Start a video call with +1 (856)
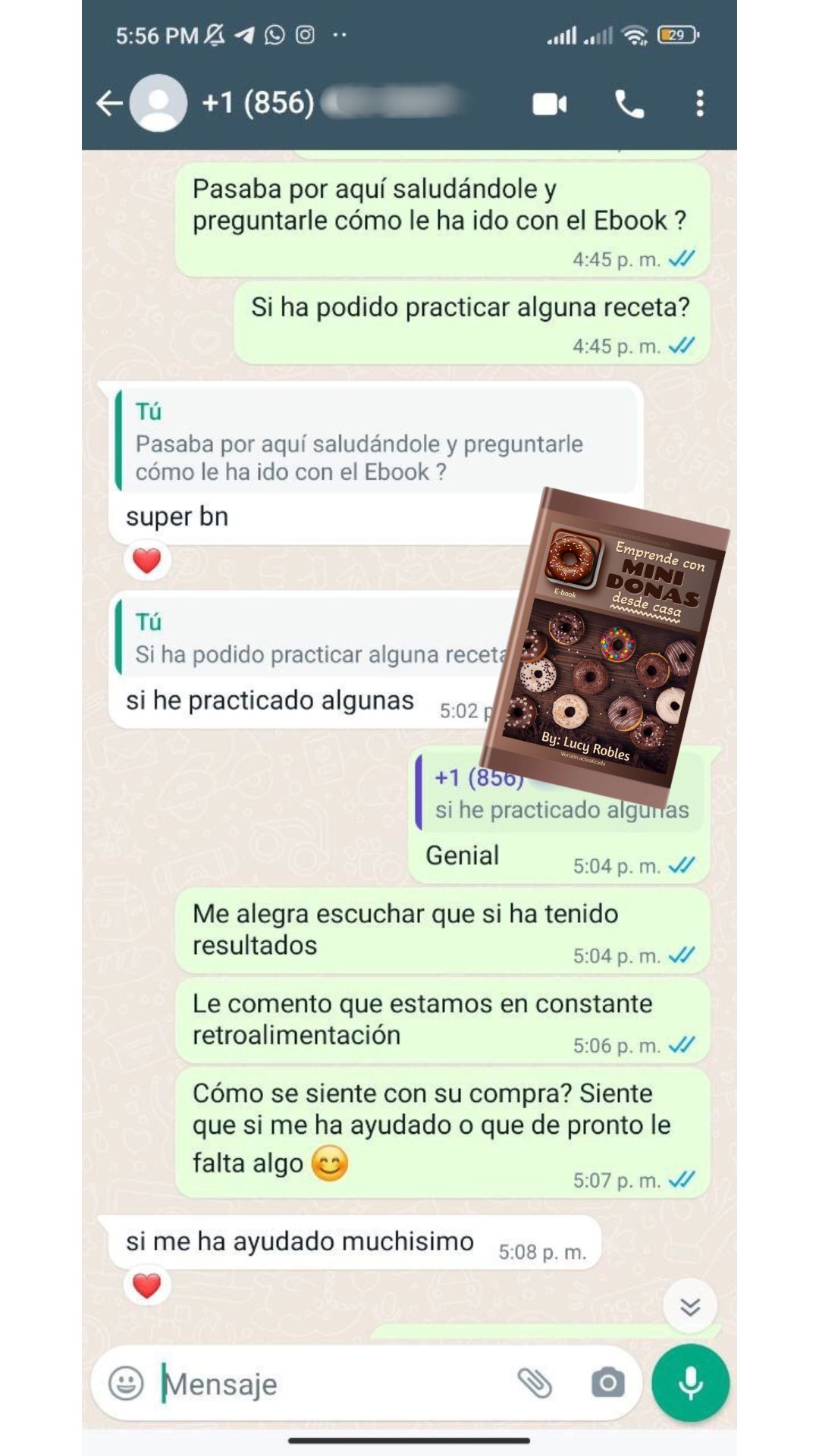This screenshot has width=819, height=1456. (550, 104)
